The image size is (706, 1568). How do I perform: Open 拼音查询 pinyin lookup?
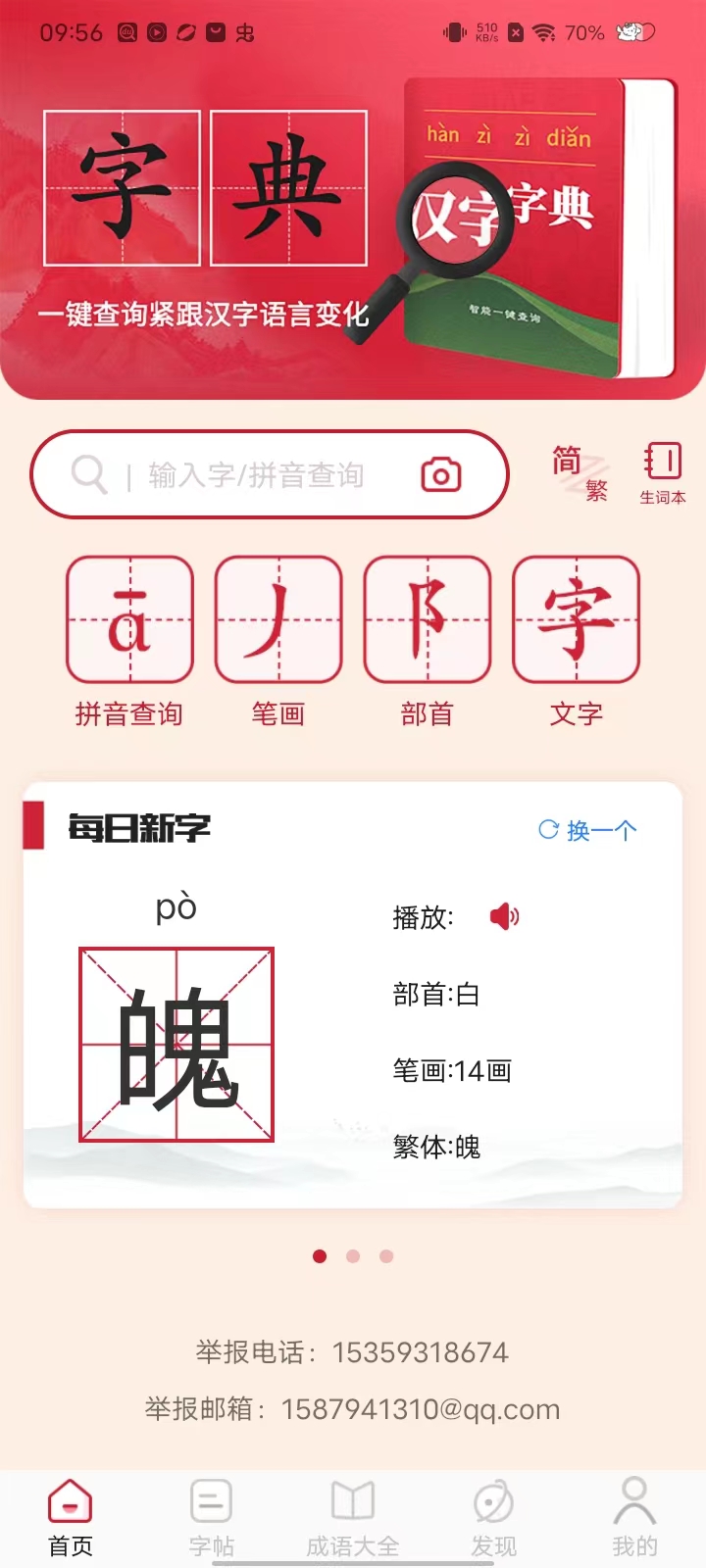tap(129, 639)
